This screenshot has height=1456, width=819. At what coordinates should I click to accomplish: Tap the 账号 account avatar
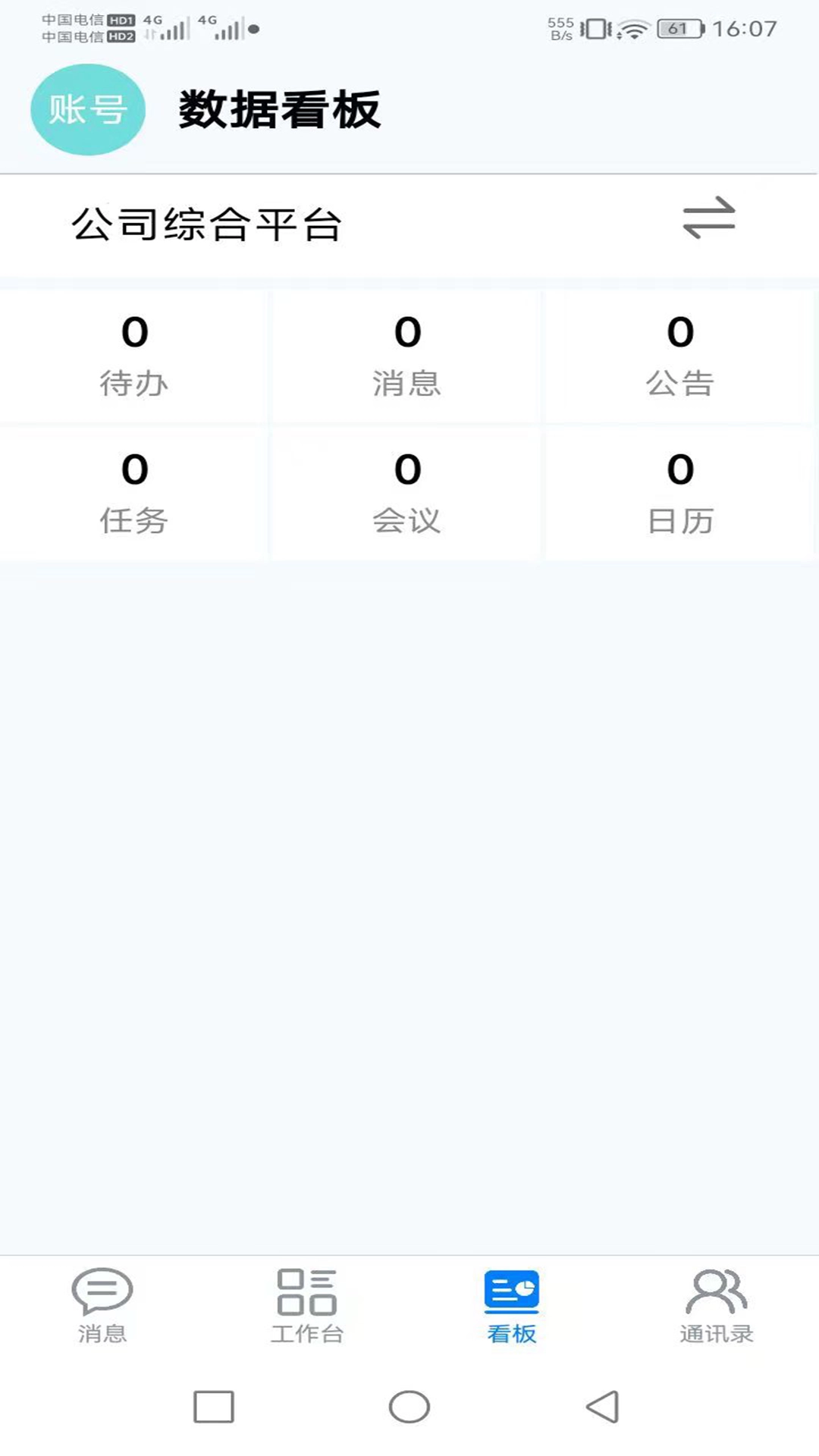87,110
